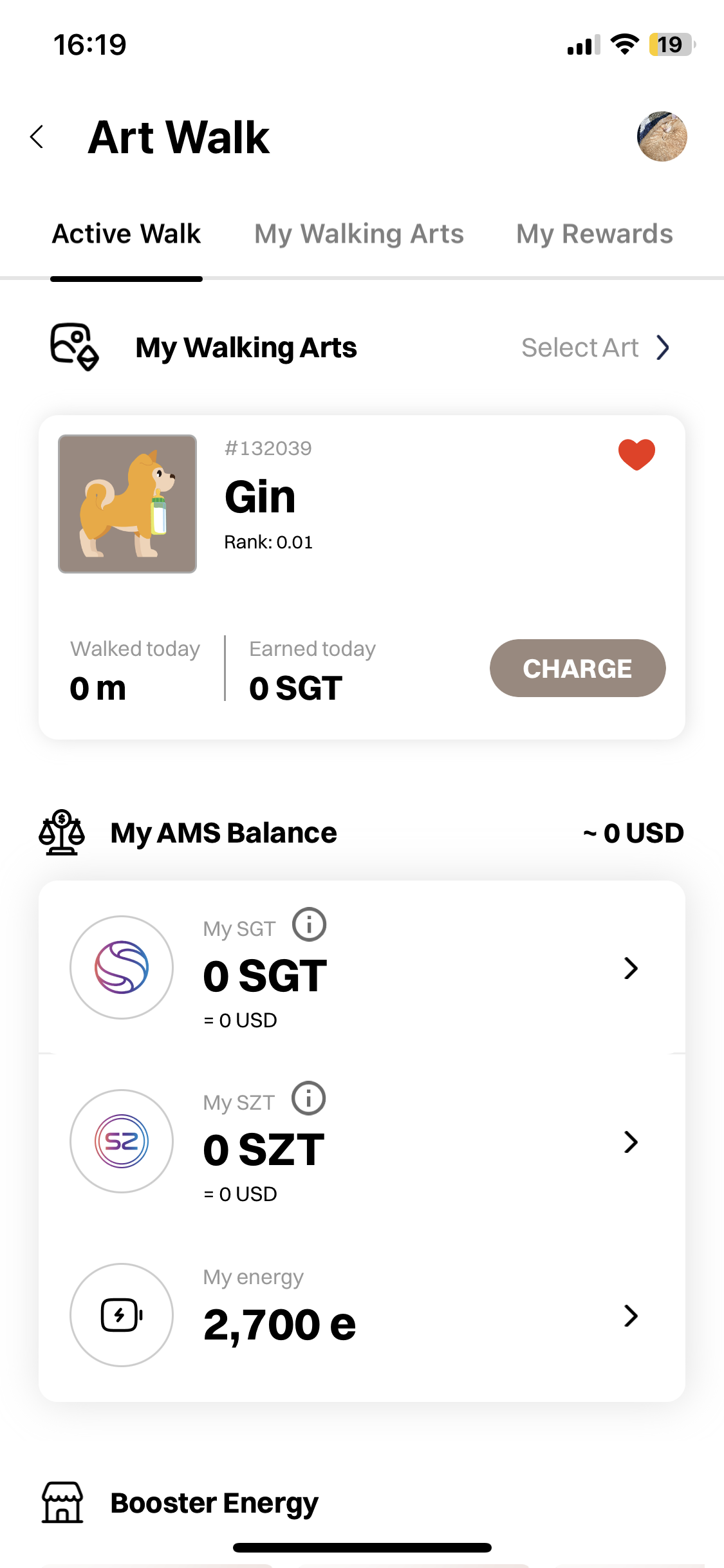Image resolution: width=724 pixels, height=1568 pixels.
Task: Open the profile avatar
Action: (662, 136)
